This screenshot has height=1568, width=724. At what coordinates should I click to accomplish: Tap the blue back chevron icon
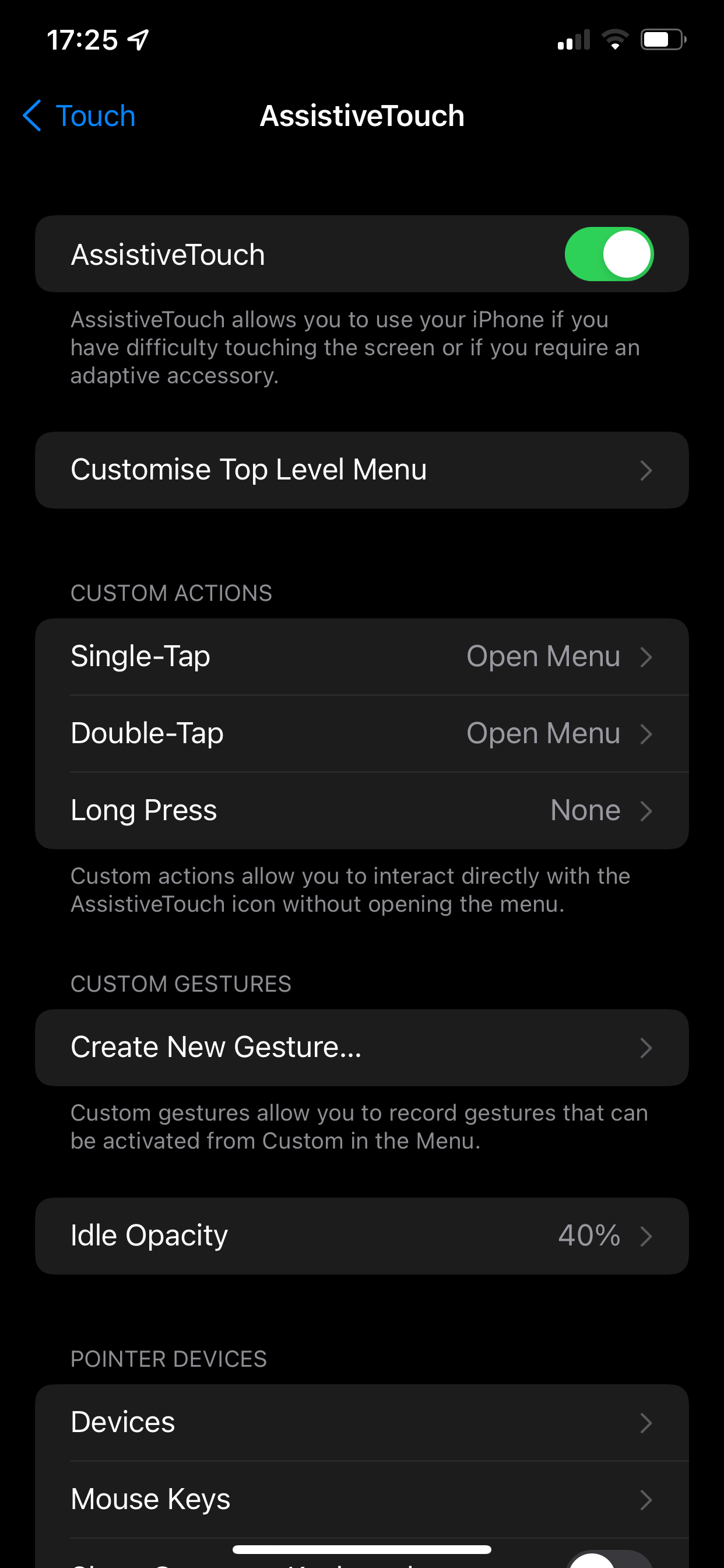coord(31,116)
